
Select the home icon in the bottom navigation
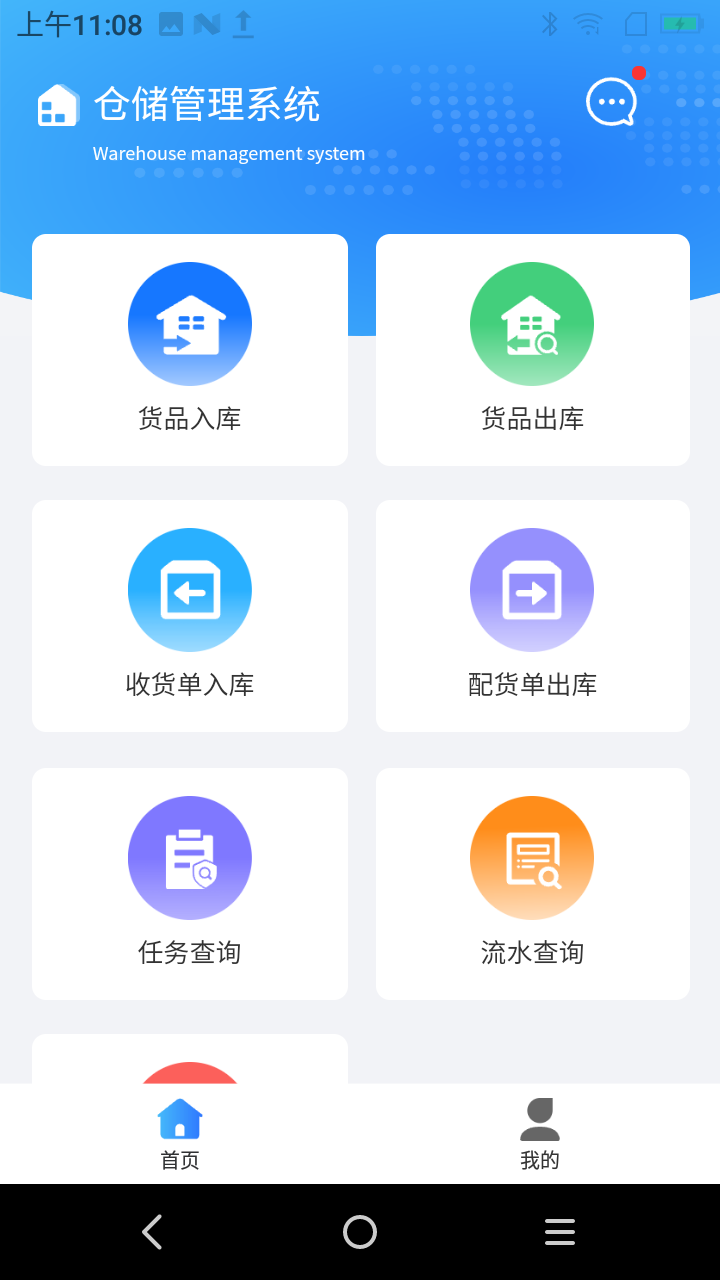179,1117
